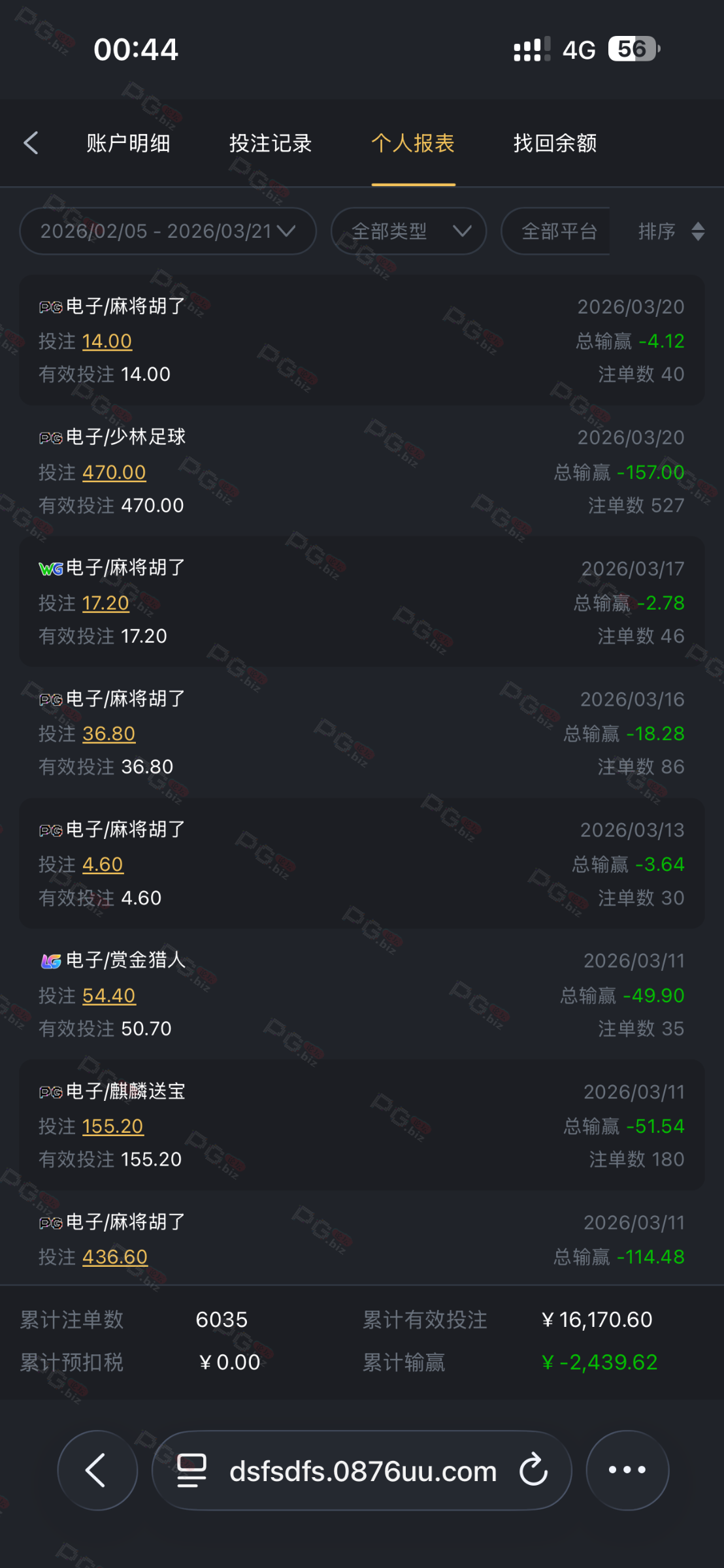
Task: View details of the 470.00 bet
Action: (x=114, y=472)
